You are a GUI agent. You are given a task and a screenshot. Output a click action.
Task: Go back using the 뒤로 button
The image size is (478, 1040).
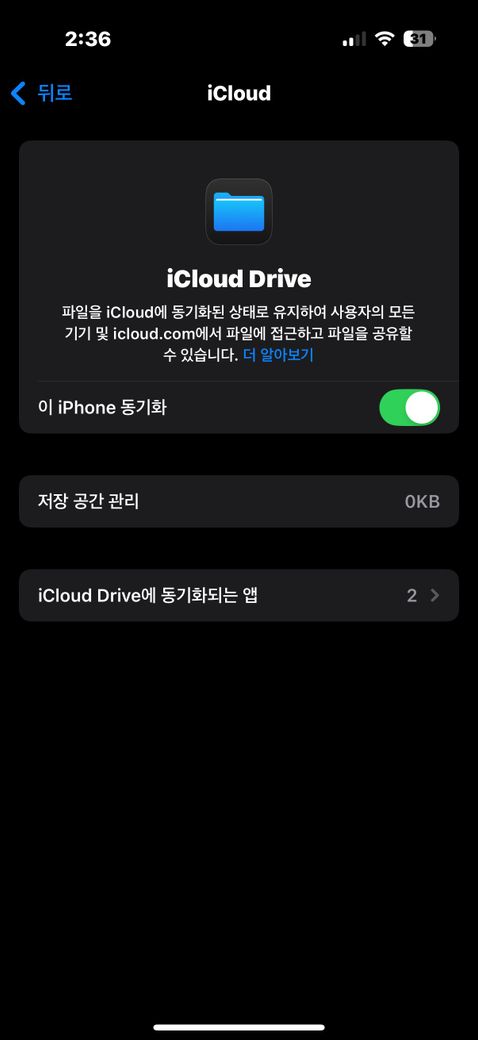click(41, 94)
